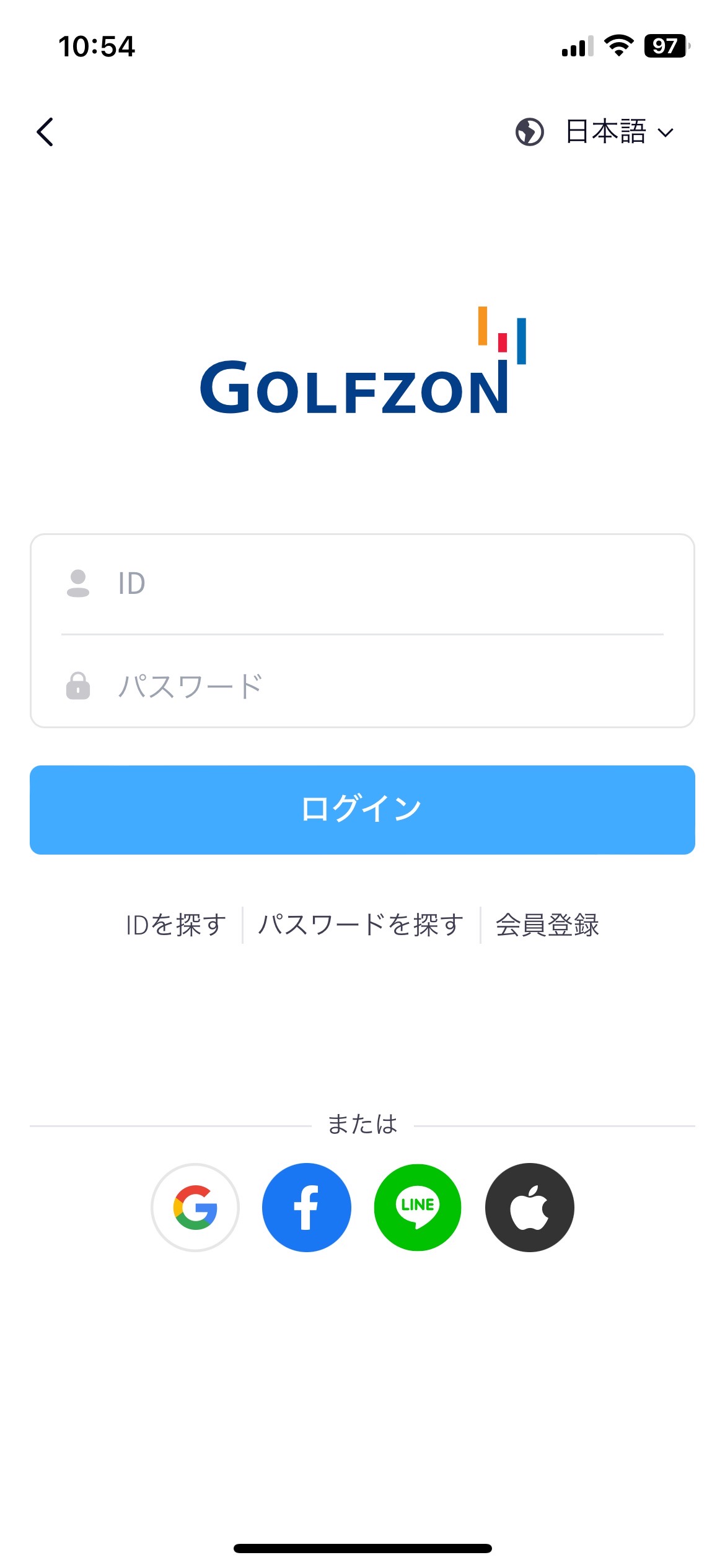
Task: Sign in with LINE account
Action: [x=418, y=1206]
